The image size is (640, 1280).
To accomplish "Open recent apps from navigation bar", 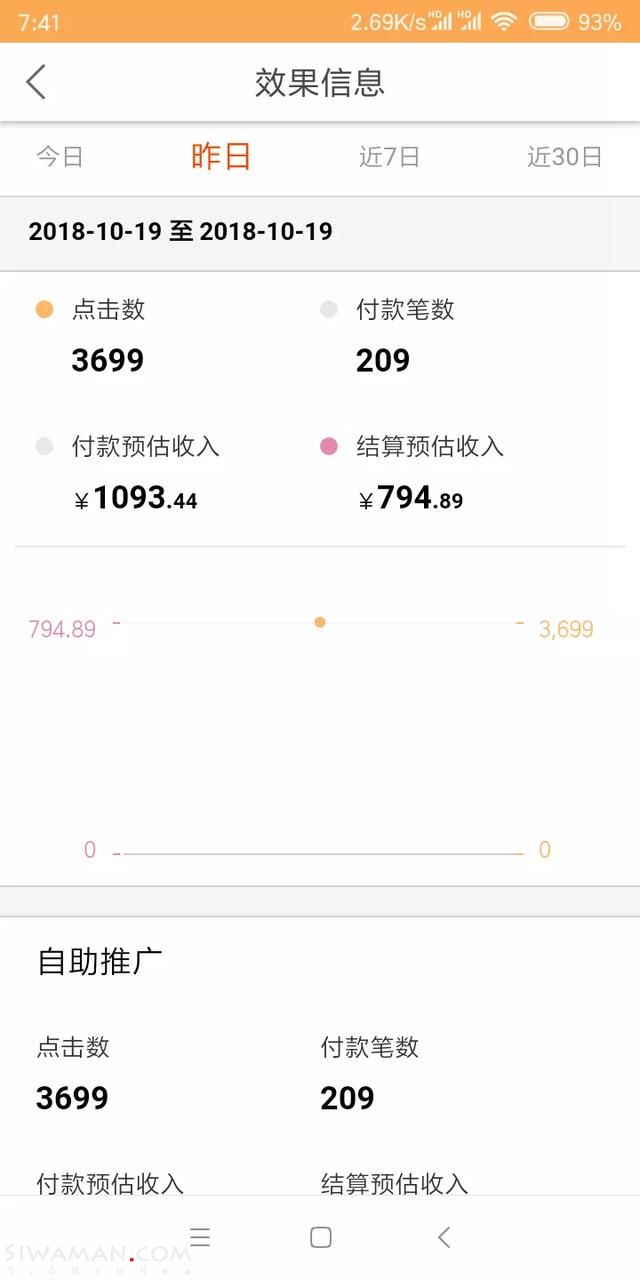I will tap(200, 1237).
